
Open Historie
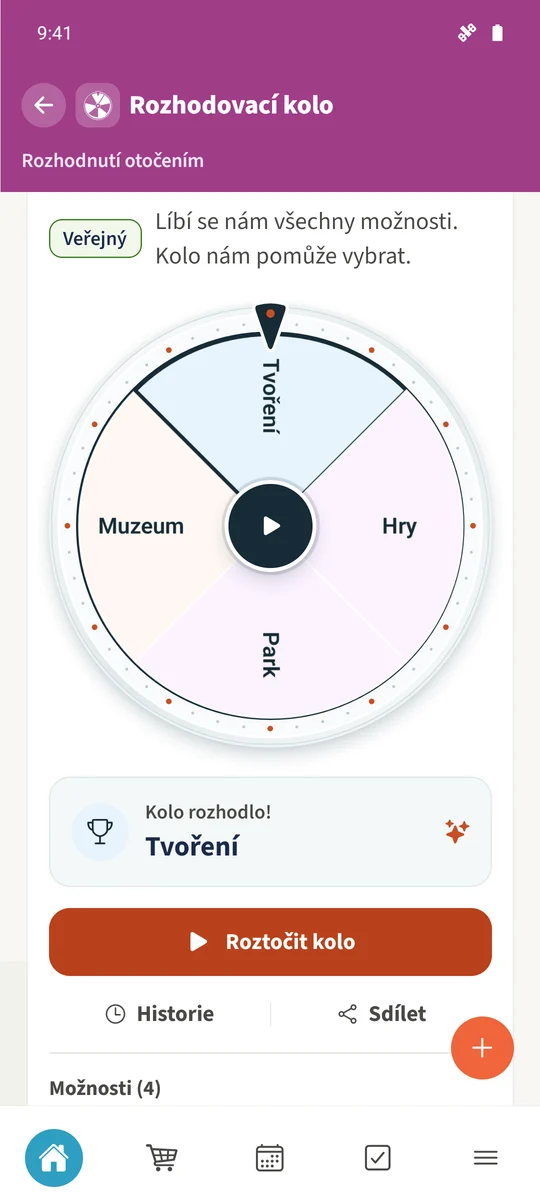(x=160, y=1014)
